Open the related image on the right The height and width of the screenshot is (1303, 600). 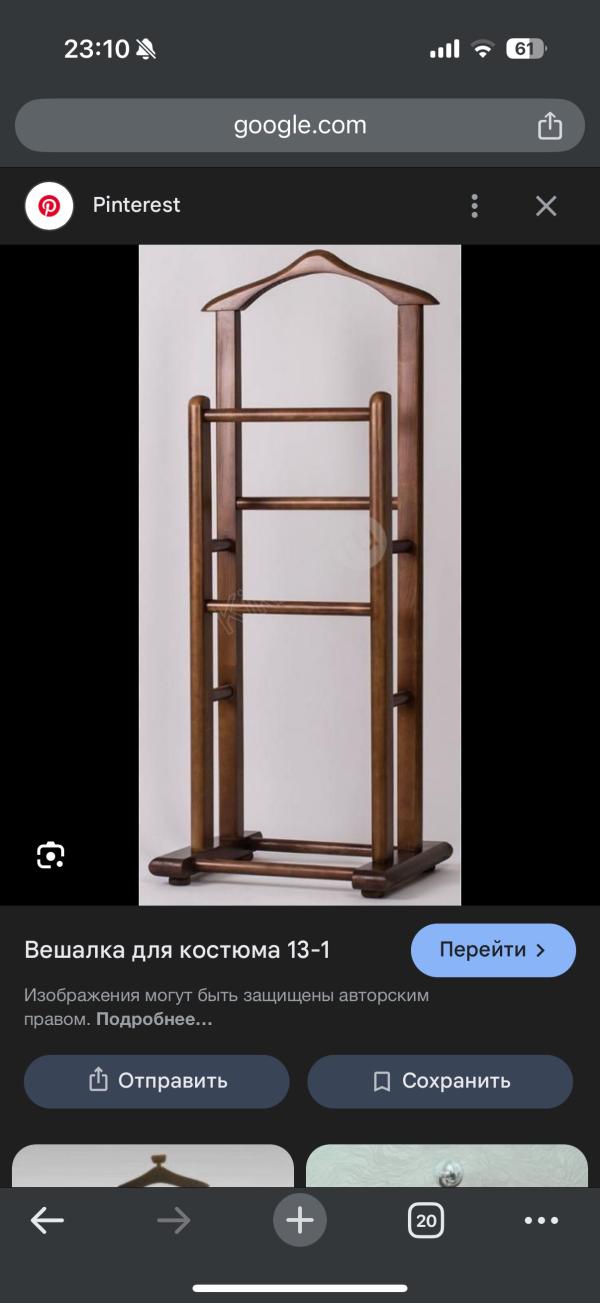(x=446, y=1166)
